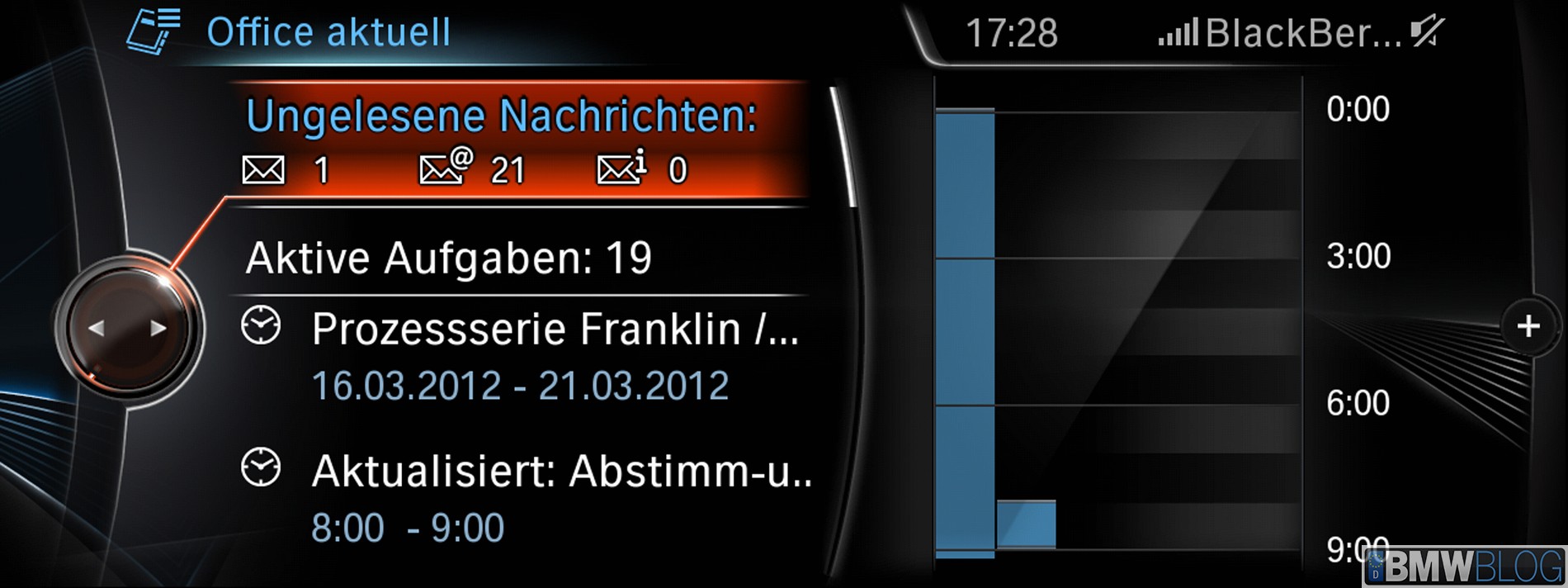Open Aktive Aufgaben: 19
This screenshot has width=1568, height=588.
(448, 258)
